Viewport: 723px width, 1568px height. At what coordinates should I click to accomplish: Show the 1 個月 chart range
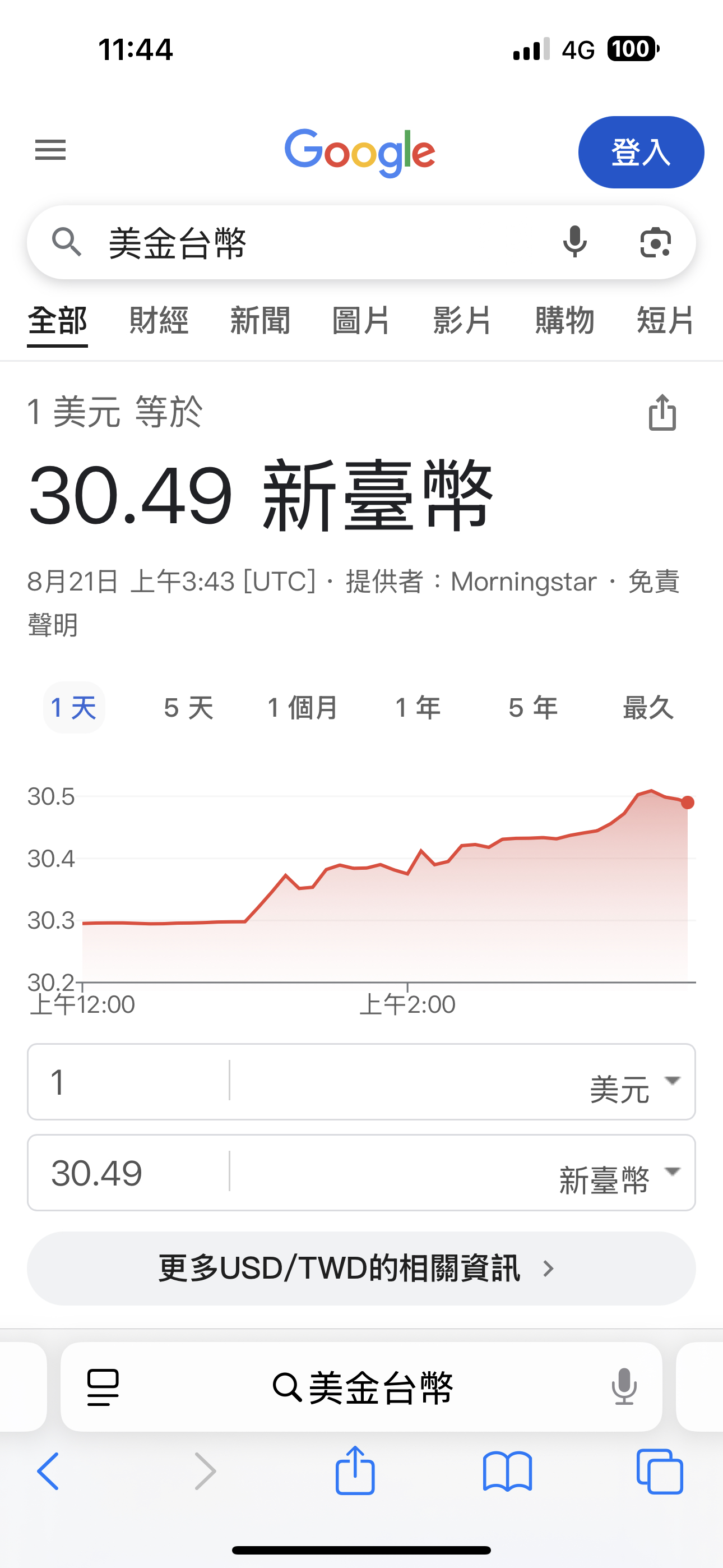point(303,708)
